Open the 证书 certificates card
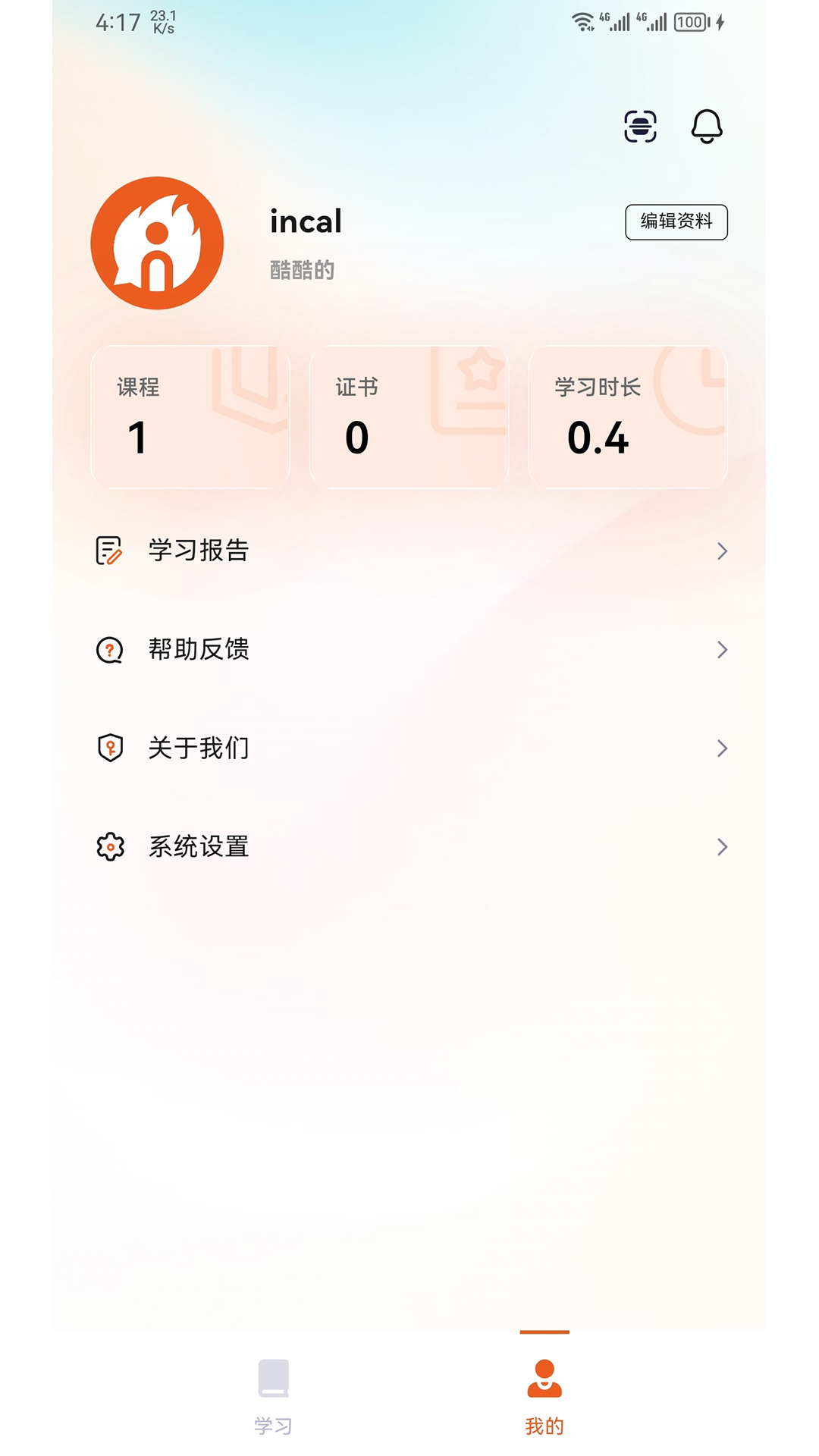Image resolution: width=819 pixels, height=1456 pixels. pyautogui.click(x=409, y=416)
